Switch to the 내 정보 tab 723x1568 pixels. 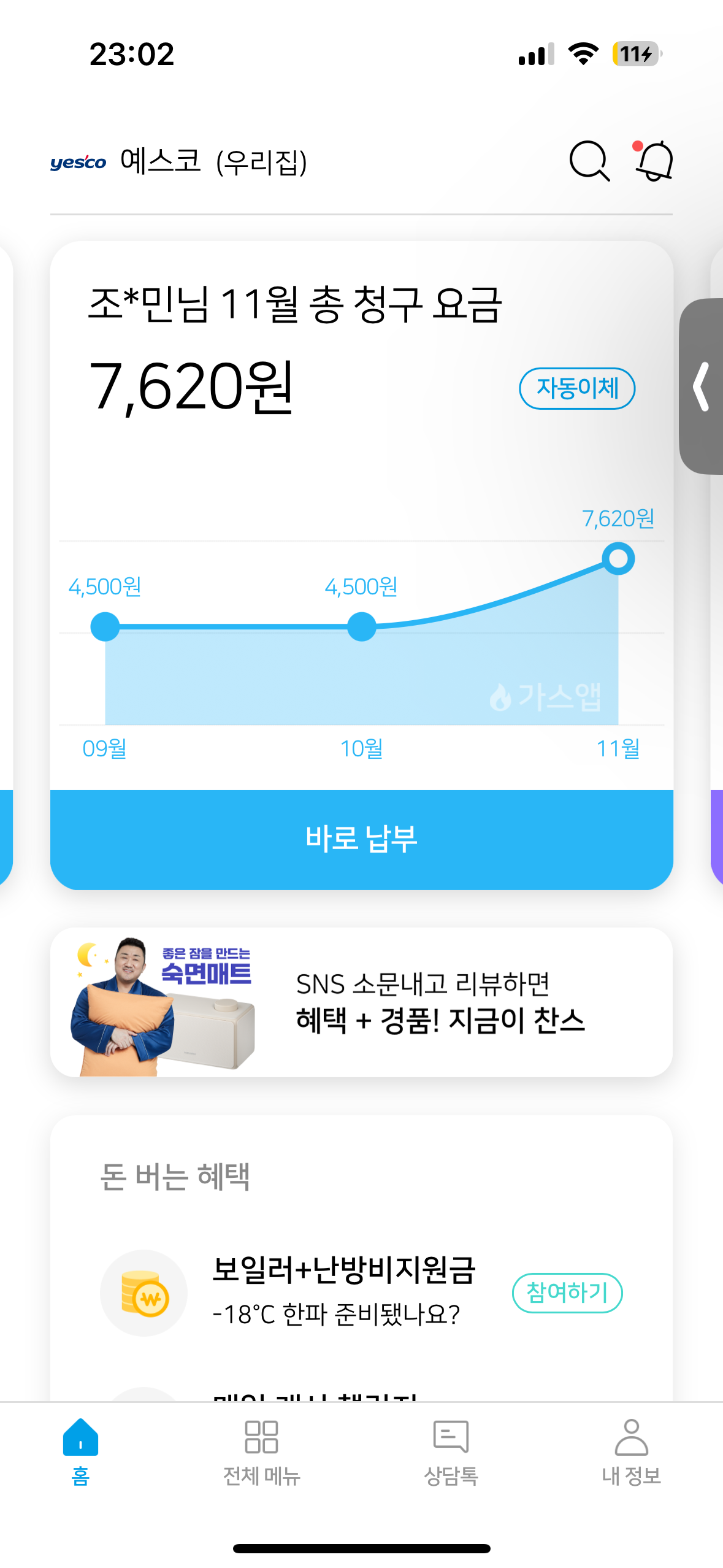pos(631,1450)
